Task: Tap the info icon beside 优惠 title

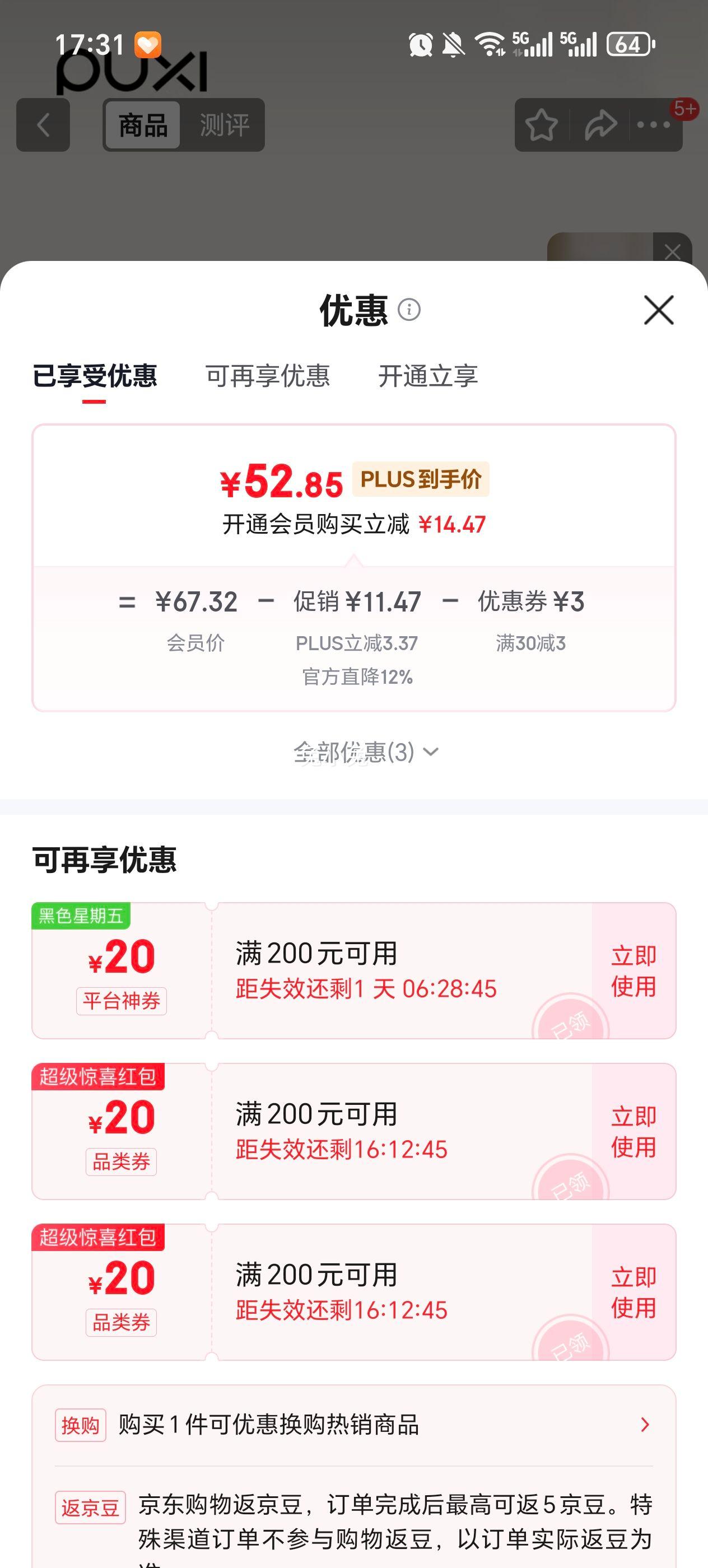Action: click(409, 310)
